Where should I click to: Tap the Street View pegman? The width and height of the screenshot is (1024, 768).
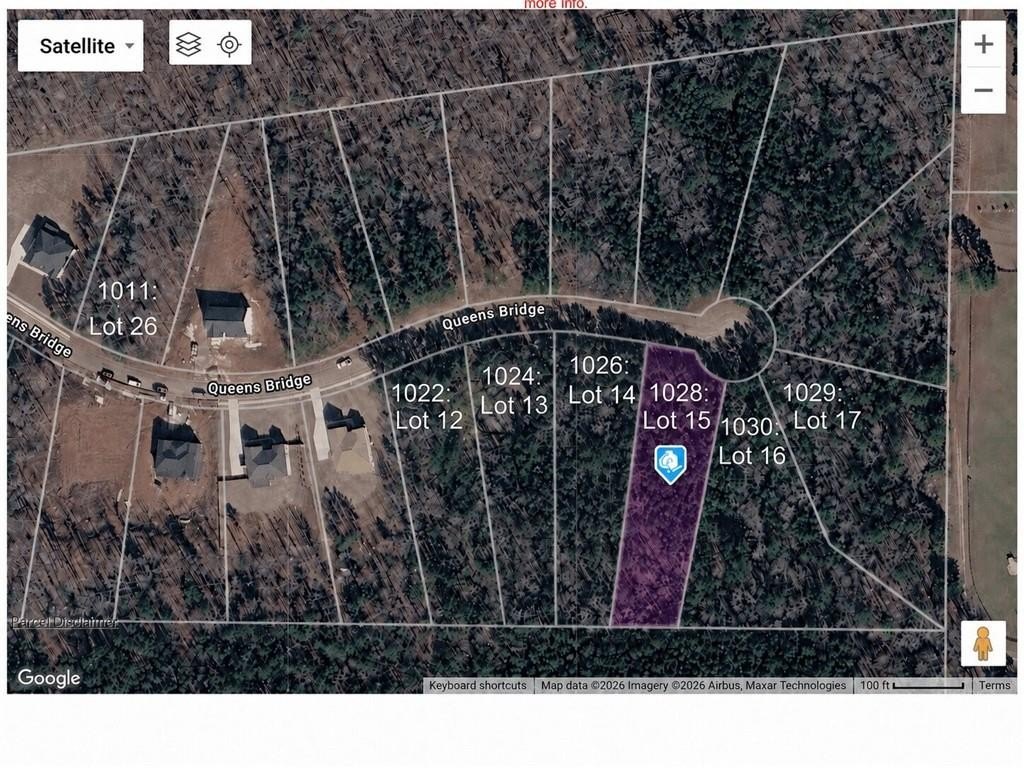(983, 643)
